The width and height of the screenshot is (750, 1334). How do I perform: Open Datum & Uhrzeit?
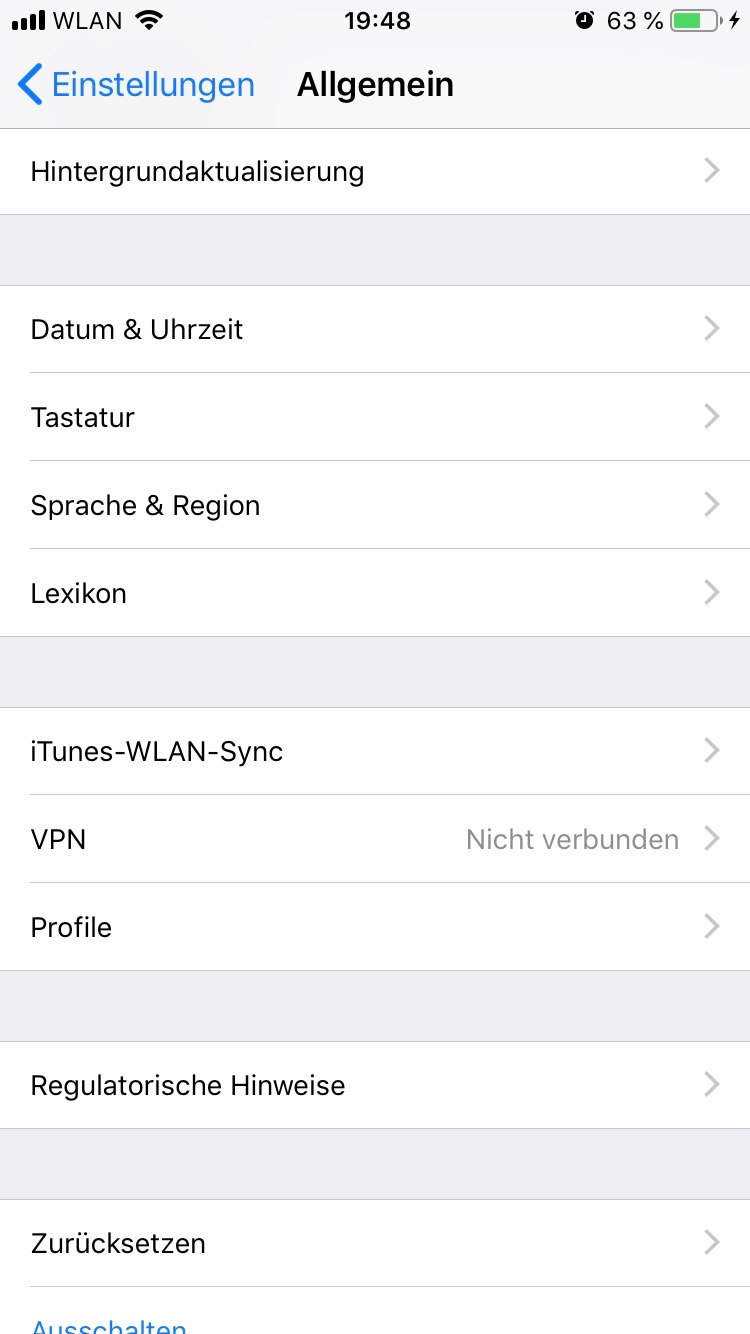(x=375, y=329)
